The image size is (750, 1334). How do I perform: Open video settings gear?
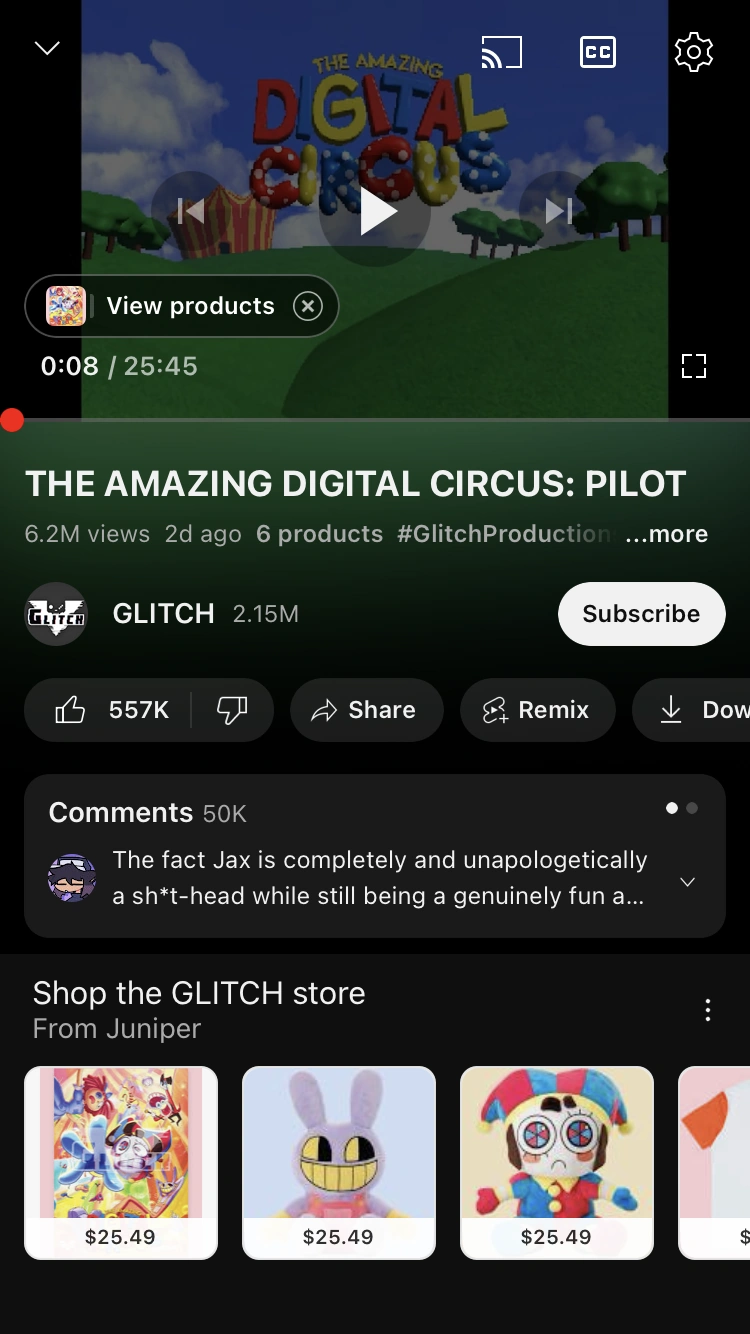693,52
